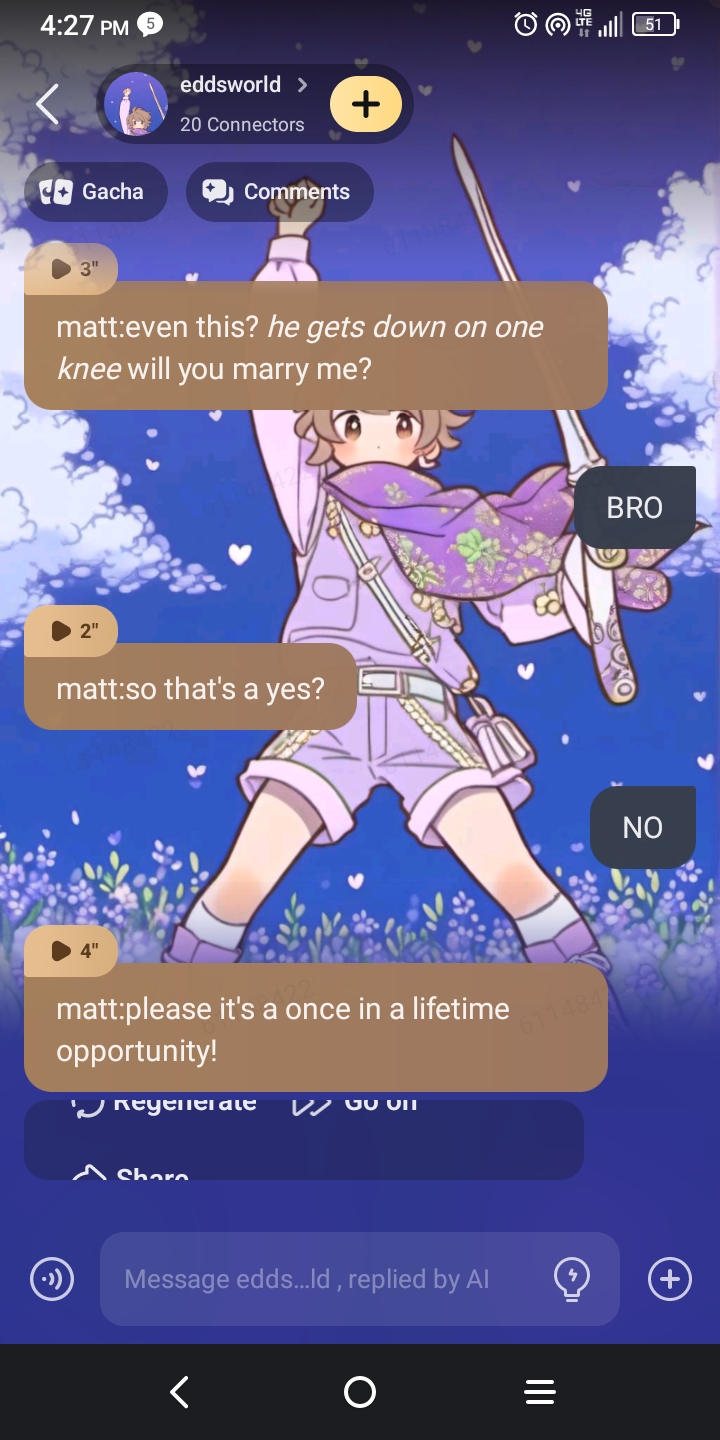
Task: Focus the message input field
Action: (x=320, y=1279)
